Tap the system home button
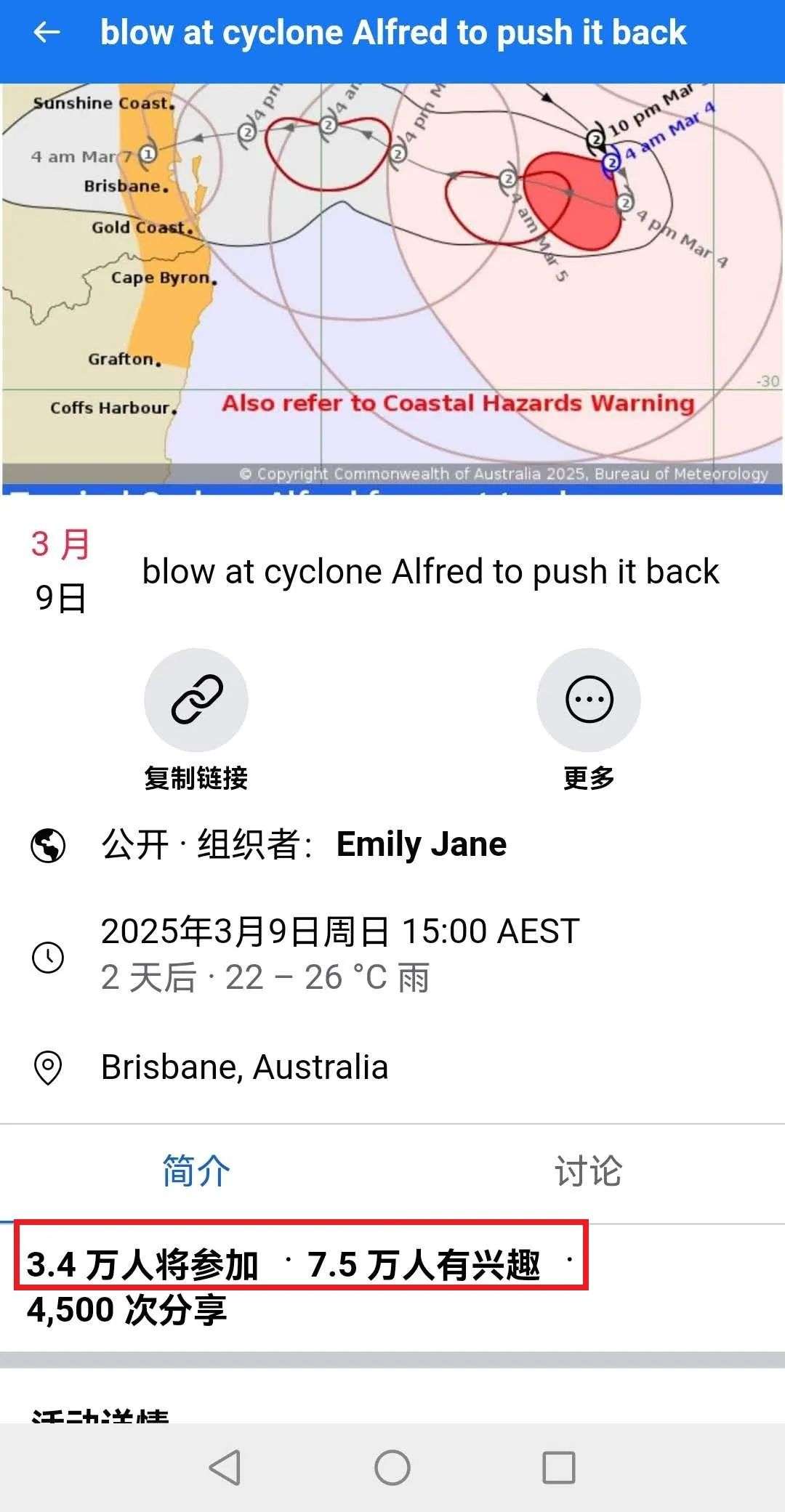 coord(392,1468)
